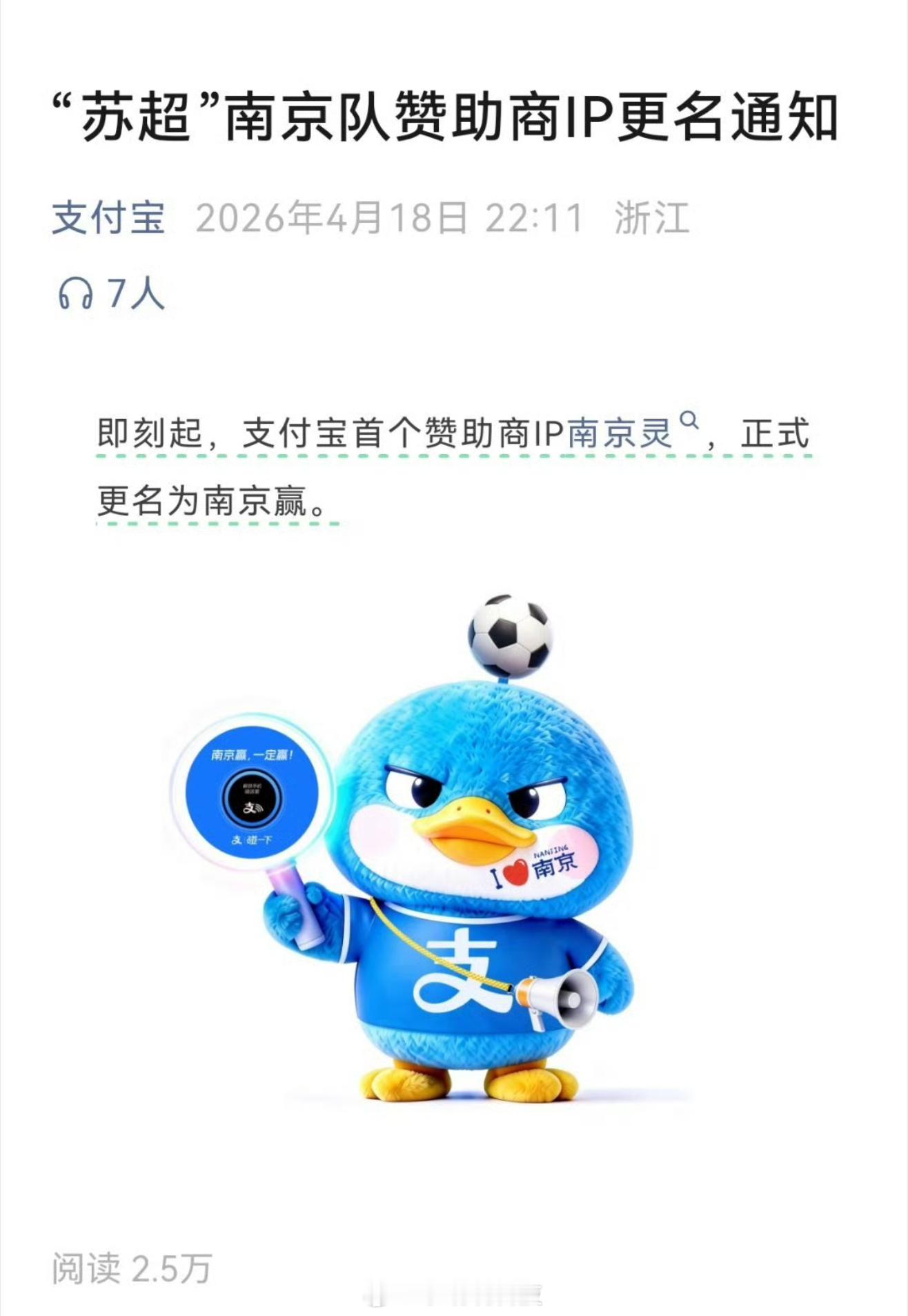Viewport: 908px width, 1316px height.
Task: Select the 浙江 location label
Action: point(653,218)
